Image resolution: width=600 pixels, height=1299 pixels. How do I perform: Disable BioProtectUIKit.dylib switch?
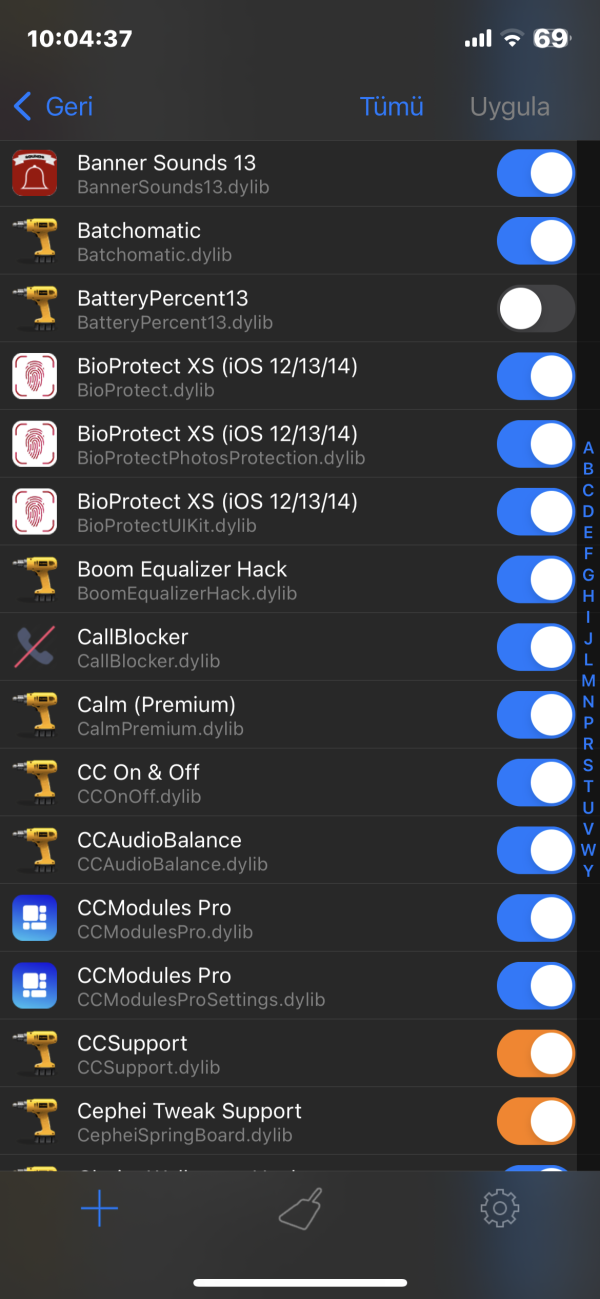pyautogui.click(x=535, y=512)
